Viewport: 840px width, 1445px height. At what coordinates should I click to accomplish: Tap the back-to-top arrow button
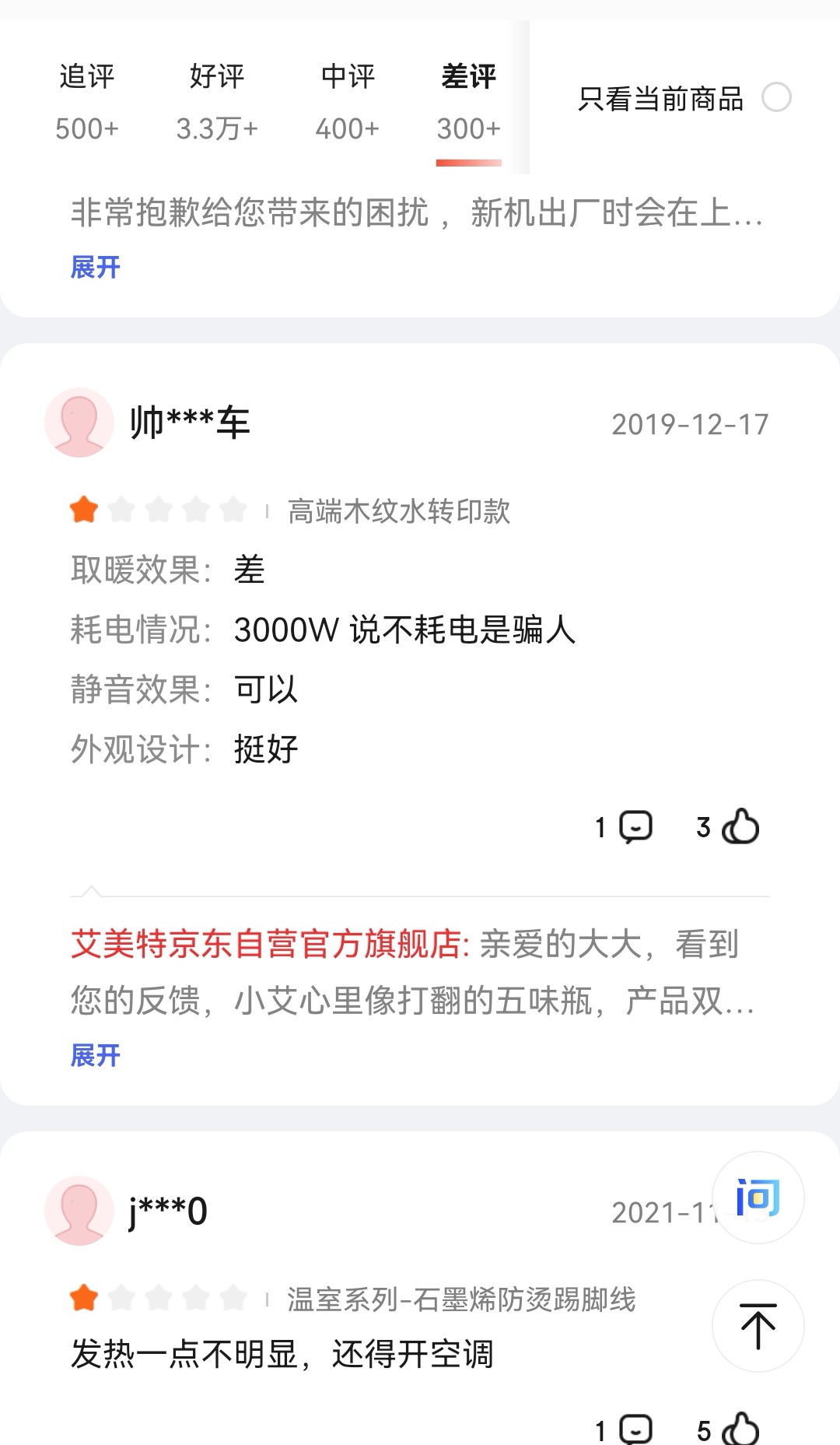[758, 1326]
